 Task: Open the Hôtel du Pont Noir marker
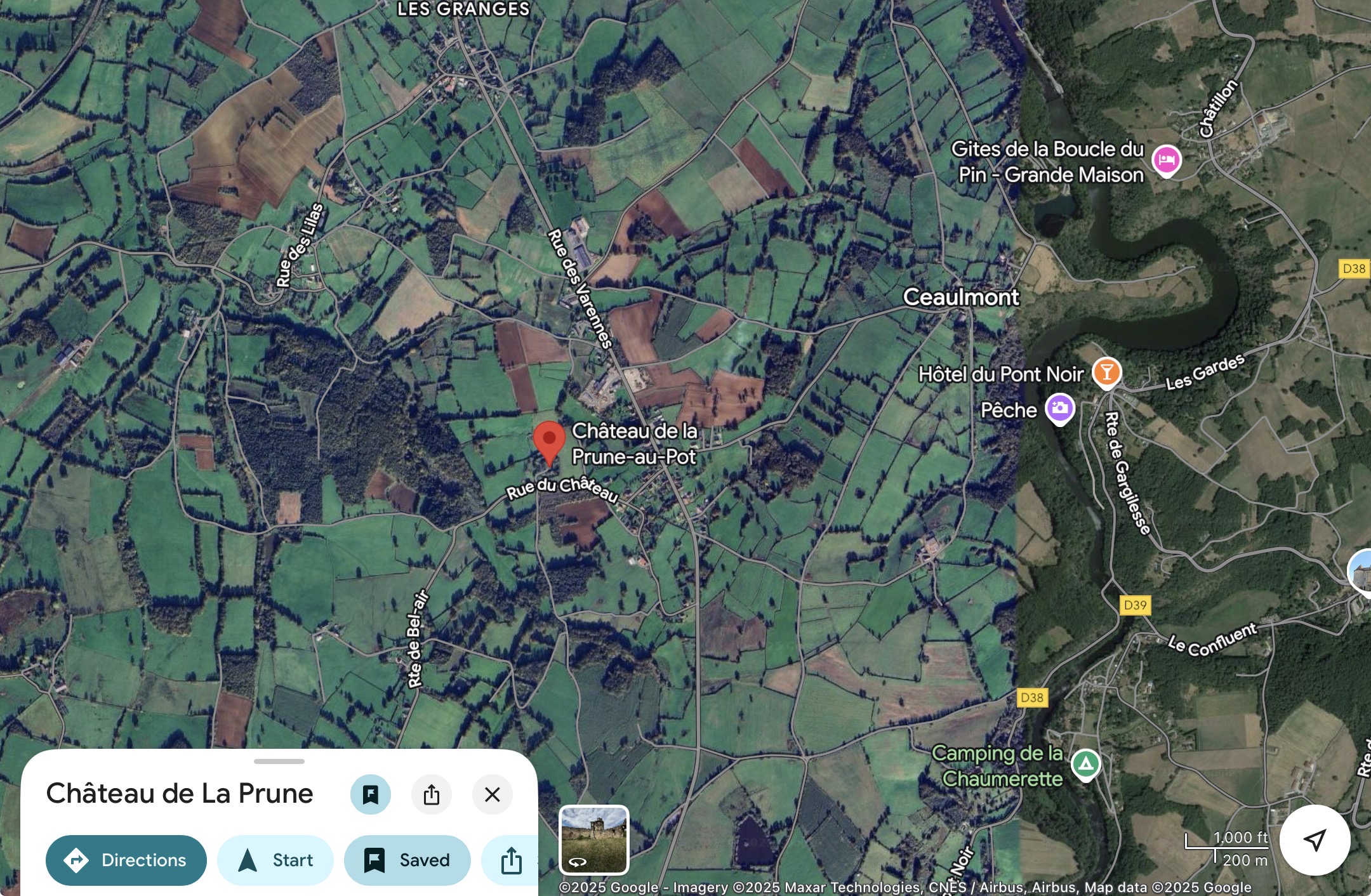click(x=1106, y=372)
